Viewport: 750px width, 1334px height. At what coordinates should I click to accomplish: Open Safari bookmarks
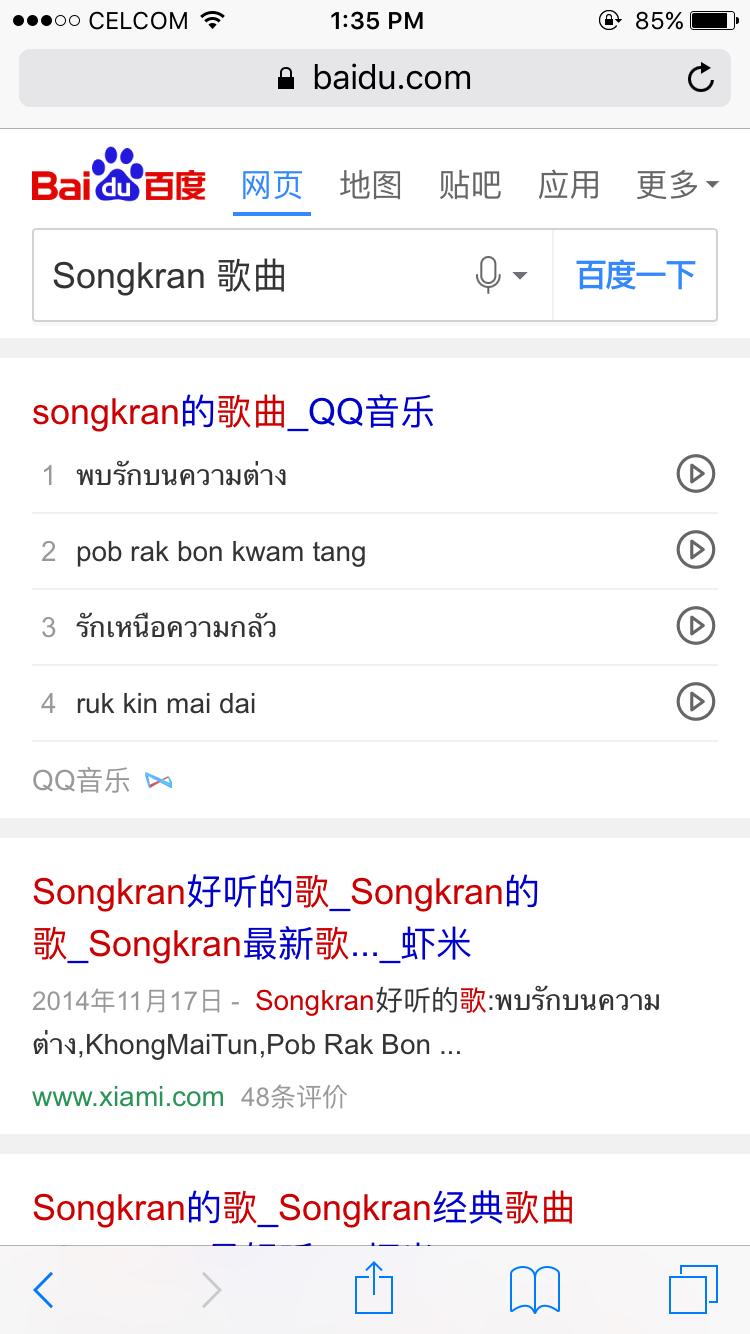[534, 1290]
